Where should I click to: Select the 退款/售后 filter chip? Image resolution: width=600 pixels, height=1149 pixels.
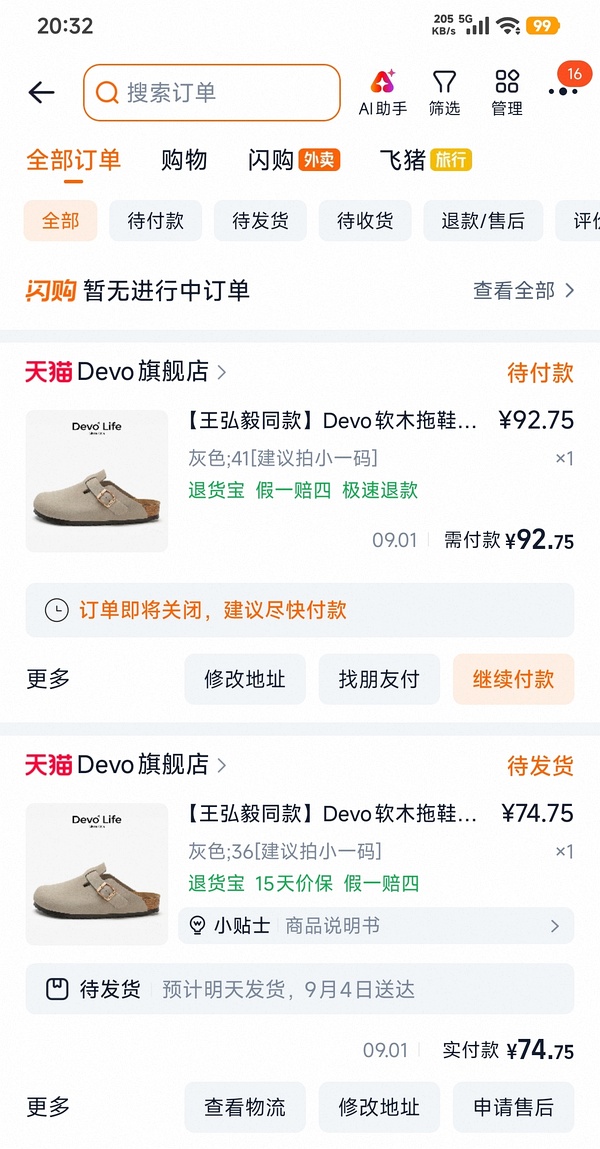click(484, 221)
